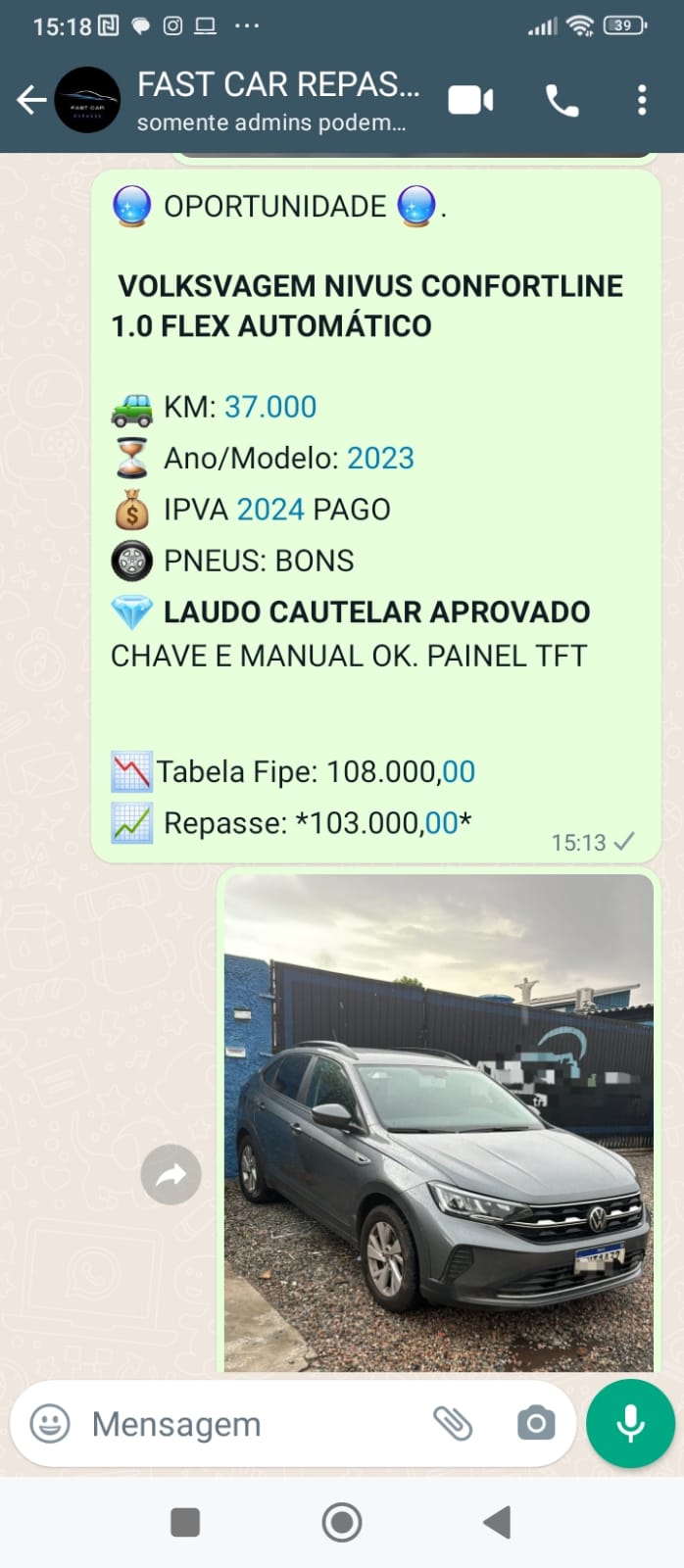Open recent apps from navigation bar
Viewport: 684px width, 1568px height.
[x=185, y=1522]
